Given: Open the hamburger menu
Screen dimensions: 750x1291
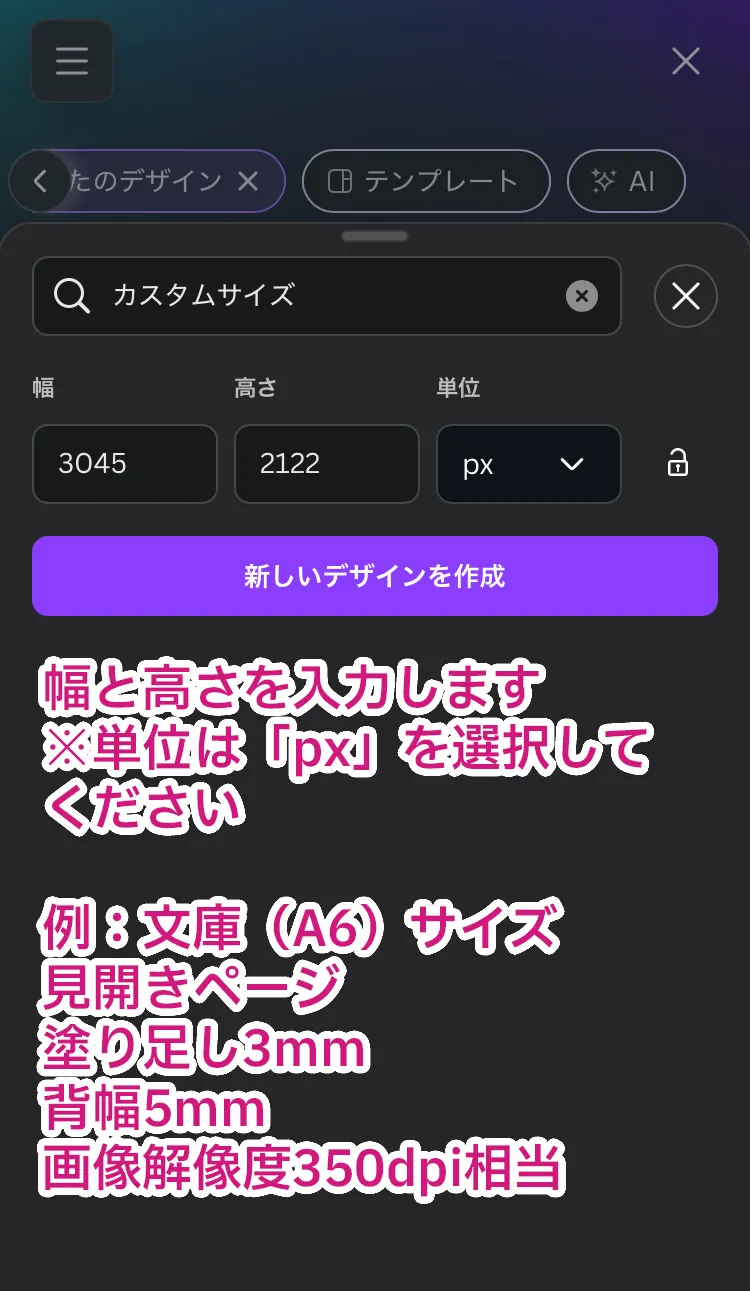Looking at the screenshot, I should 72,61.
